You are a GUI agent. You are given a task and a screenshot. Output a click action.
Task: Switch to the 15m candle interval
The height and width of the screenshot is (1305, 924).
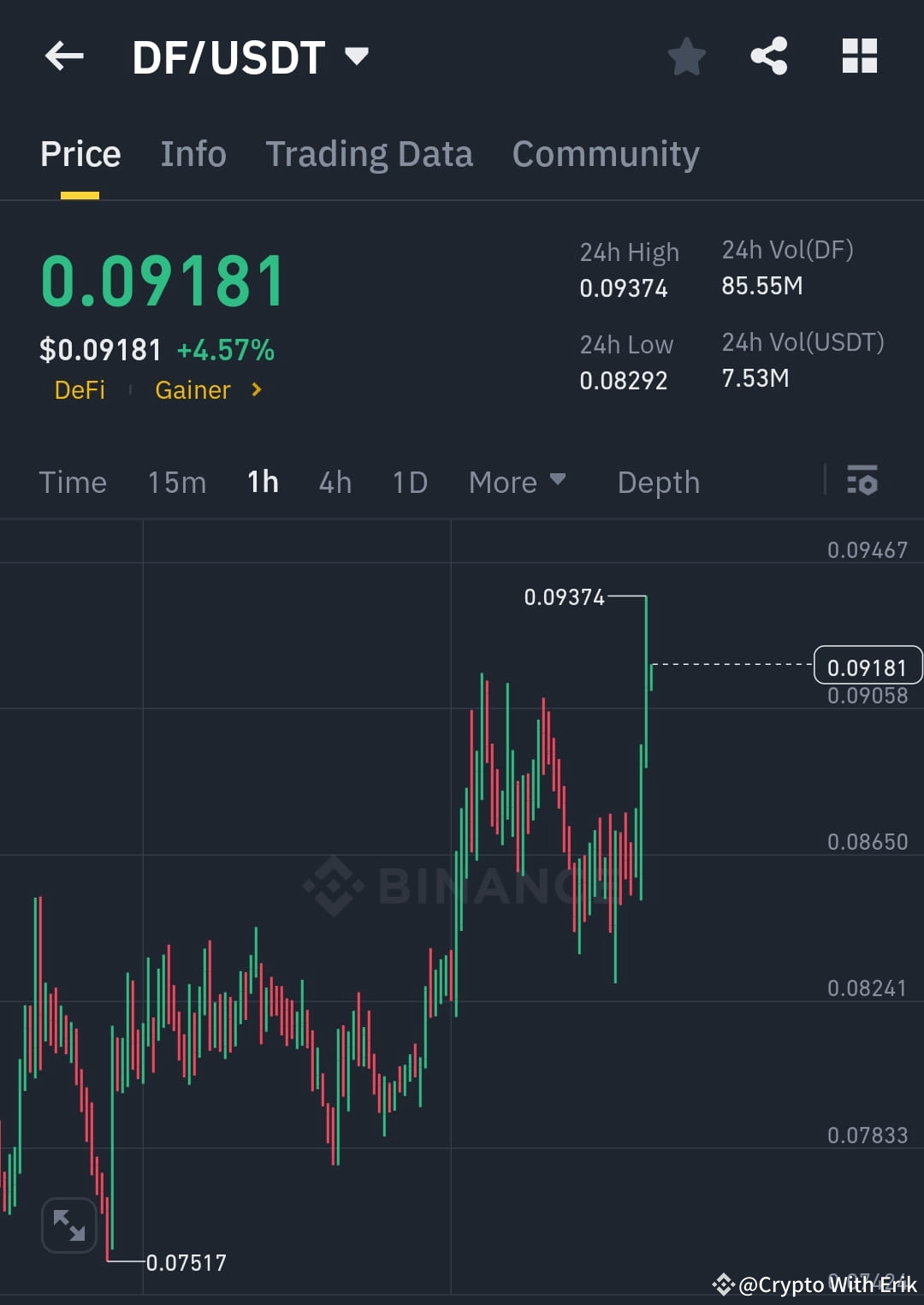click(x=176, y=482)
